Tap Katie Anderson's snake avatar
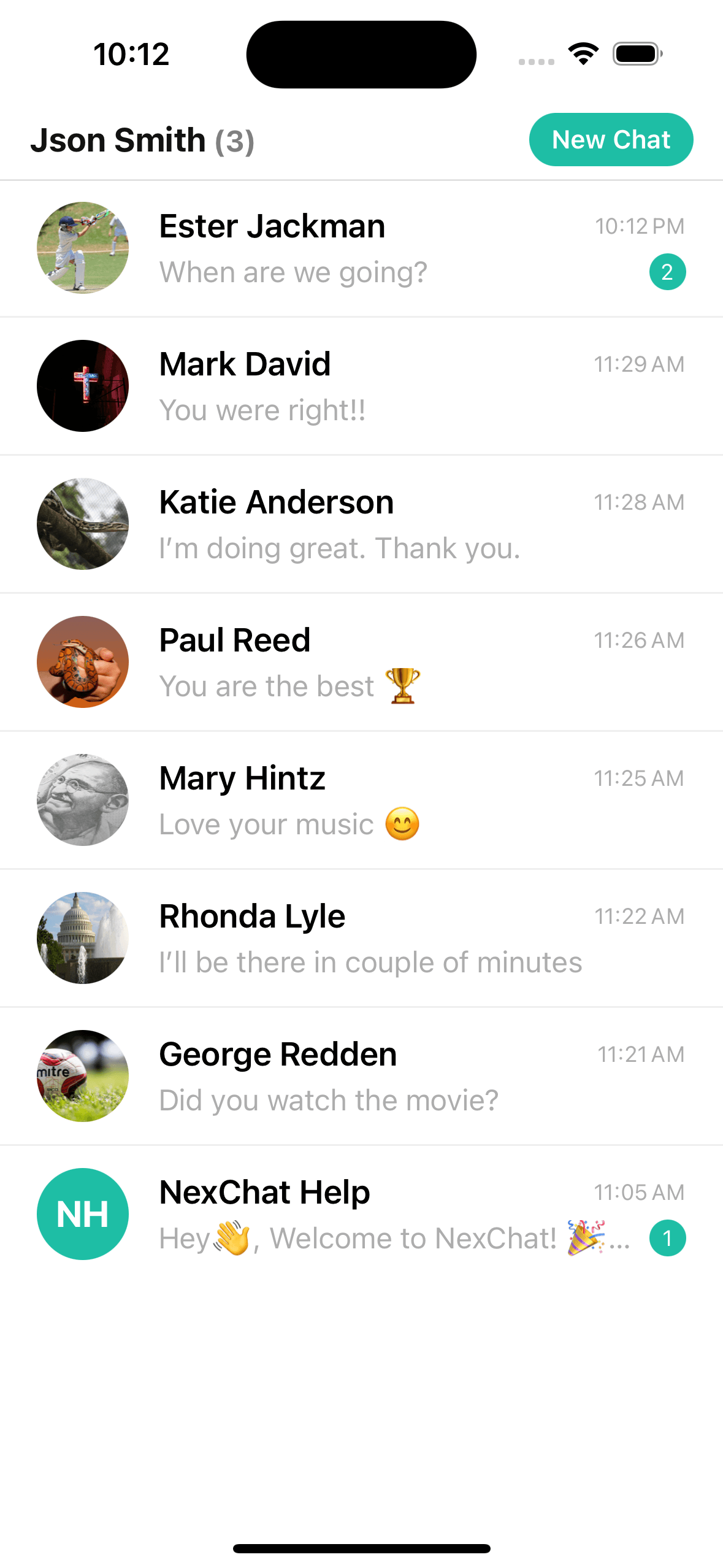Viewport: 723px width, 1568px height. coord(82,523)
